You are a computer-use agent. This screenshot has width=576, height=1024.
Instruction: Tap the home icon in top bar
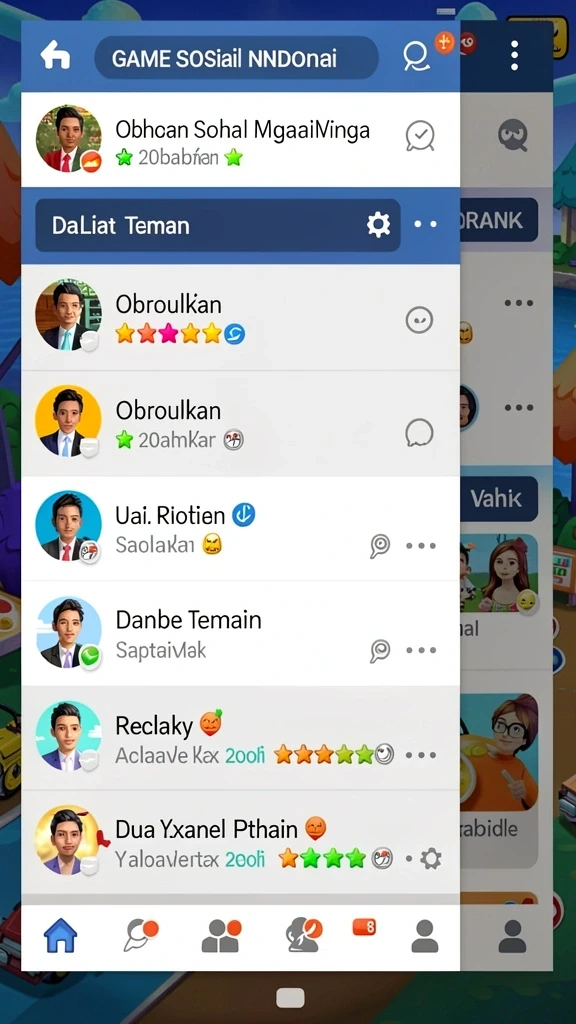(56, 55)
